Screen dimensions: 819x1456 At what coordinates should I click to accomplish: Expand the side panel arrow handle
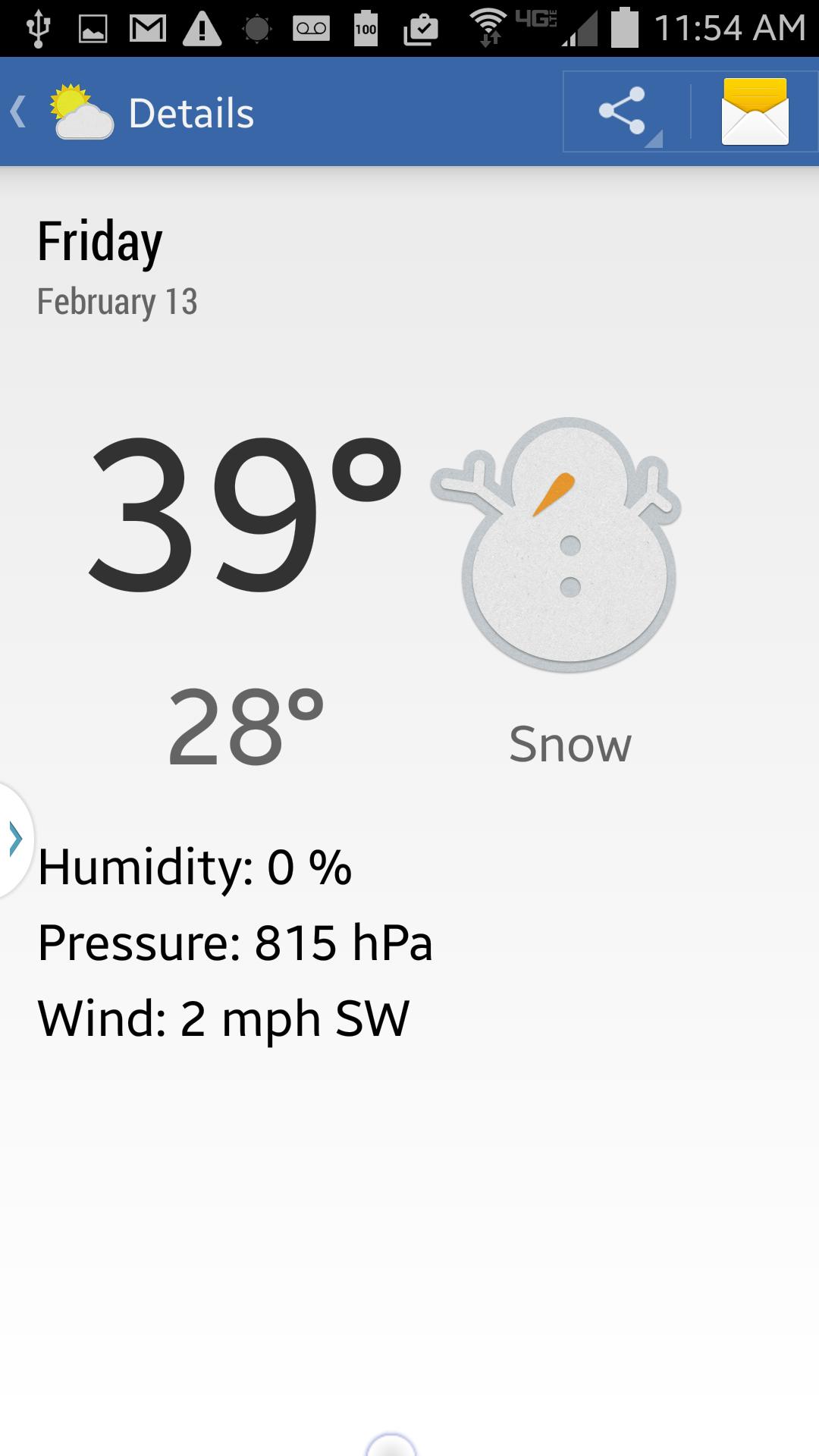15,839
